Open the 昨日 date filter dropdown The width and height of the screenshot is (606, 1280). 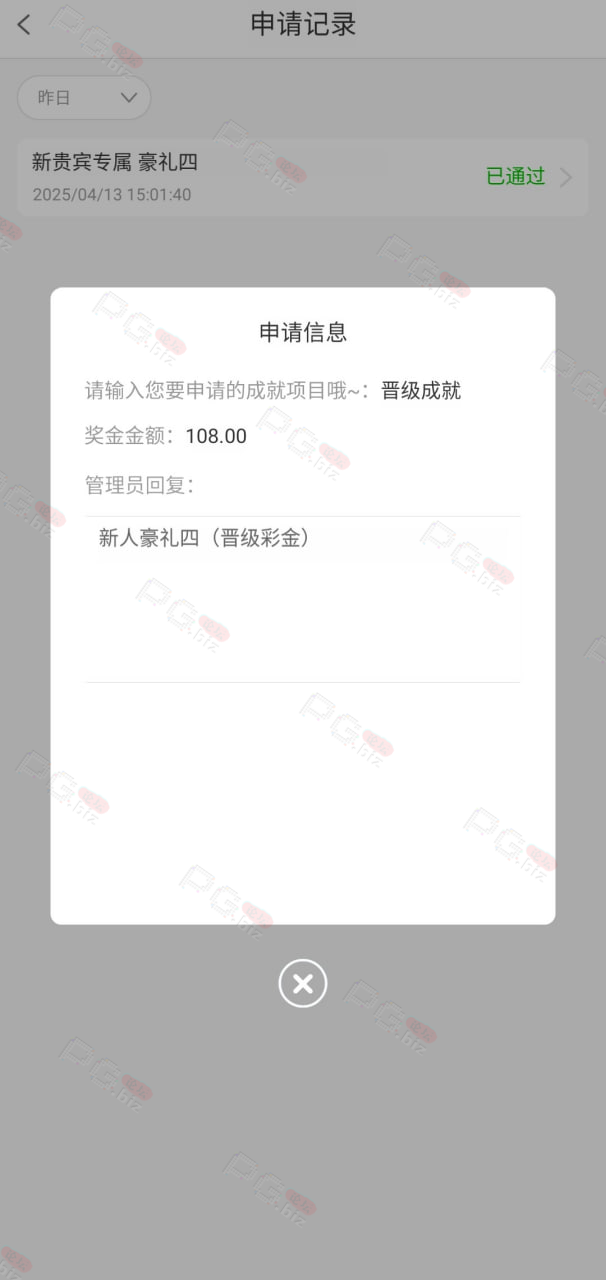pyautogui.click(x=84, y=98)
